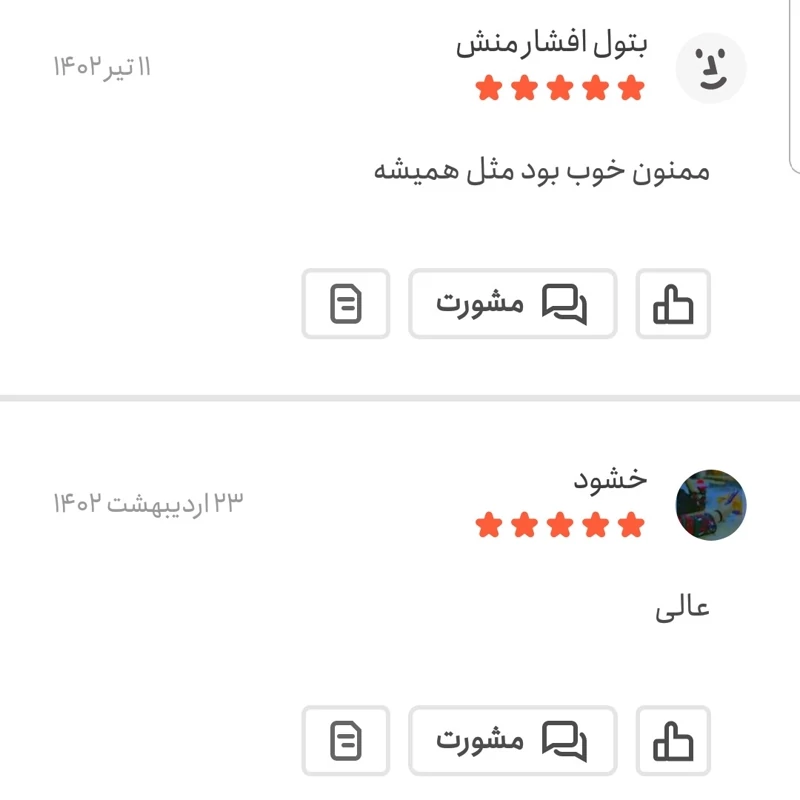Like بتول افشارمنش's review
Image resolution: width=800 pixels, height=800 pixels.
coord(673,303)
